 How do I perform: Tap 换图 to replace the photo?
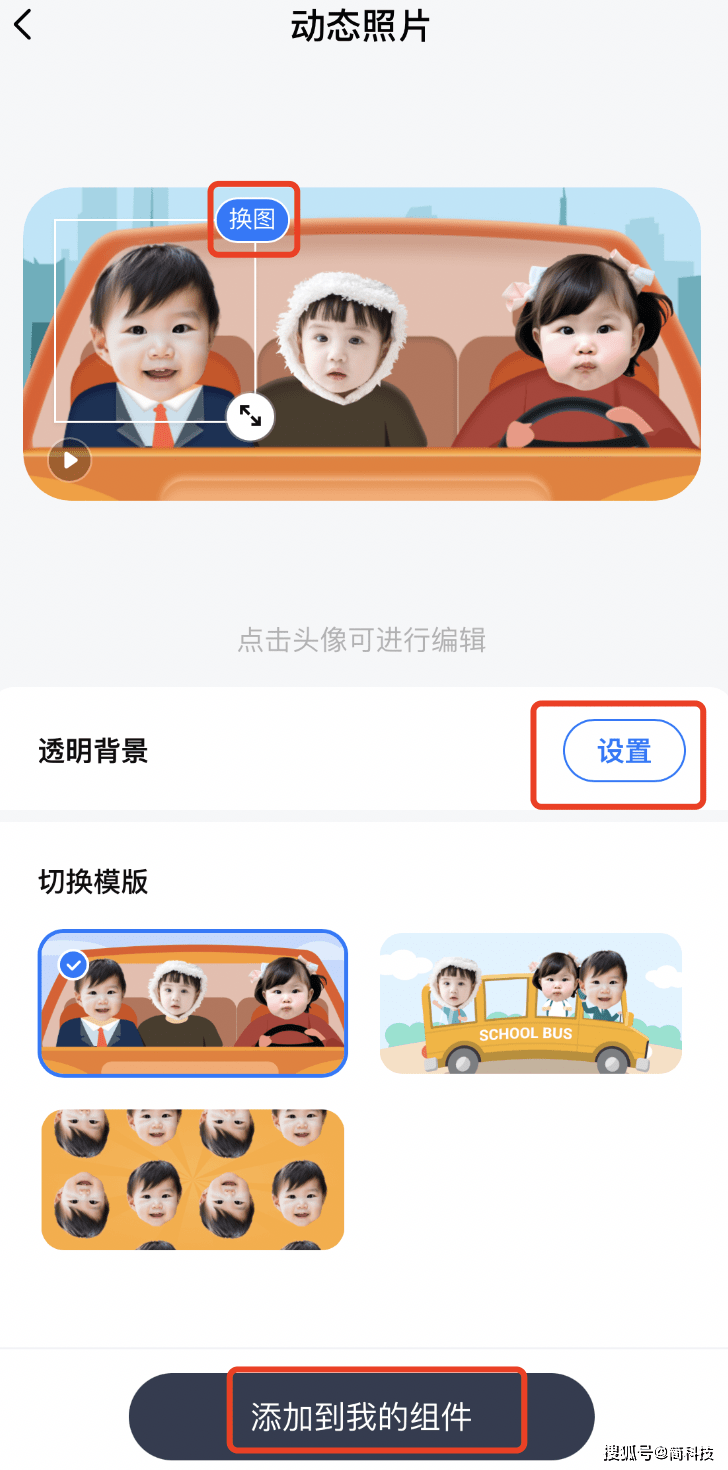[252, 219]
